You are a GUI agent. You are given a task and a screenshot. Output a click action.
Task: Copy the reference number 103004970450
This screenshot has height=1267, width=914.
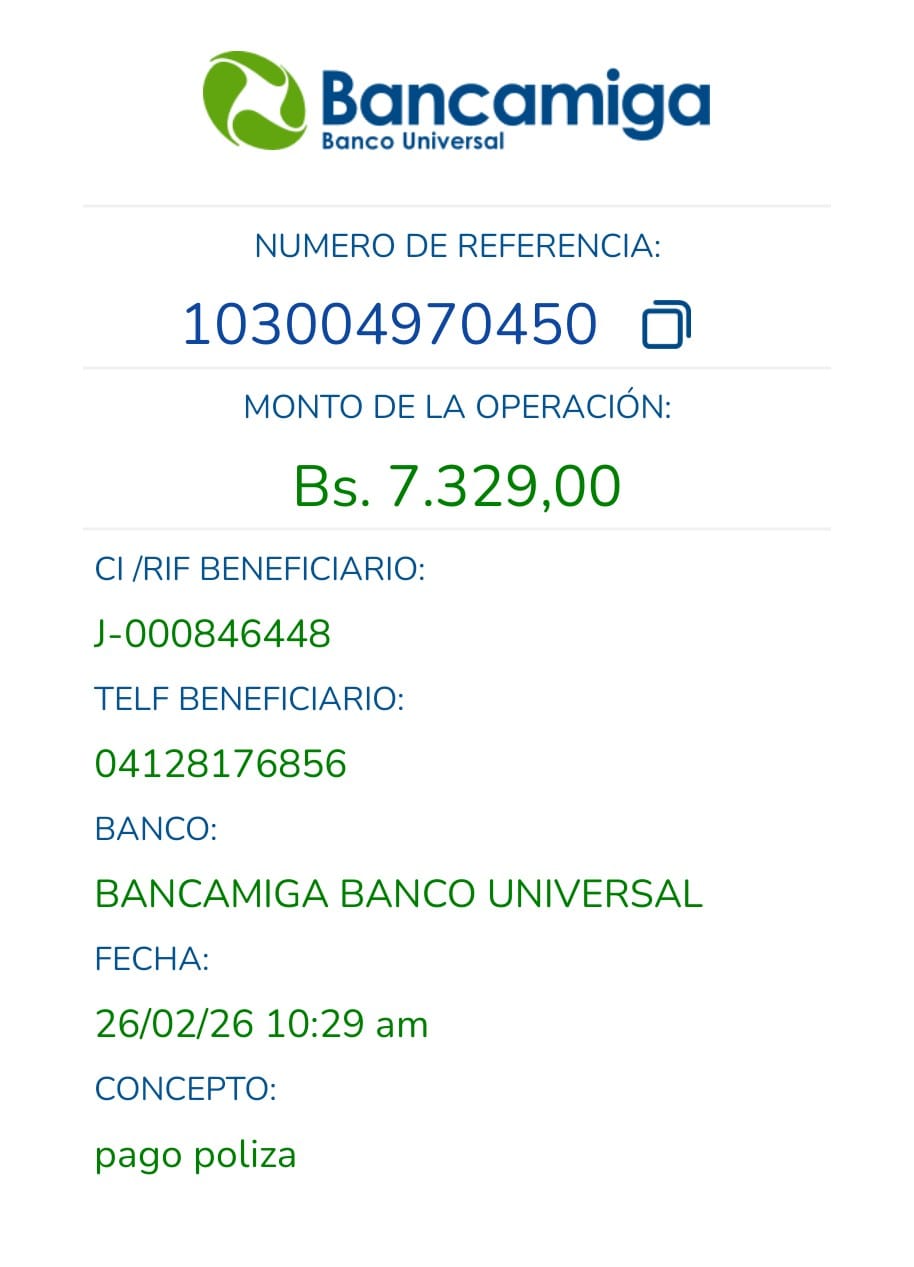point(666,325)
